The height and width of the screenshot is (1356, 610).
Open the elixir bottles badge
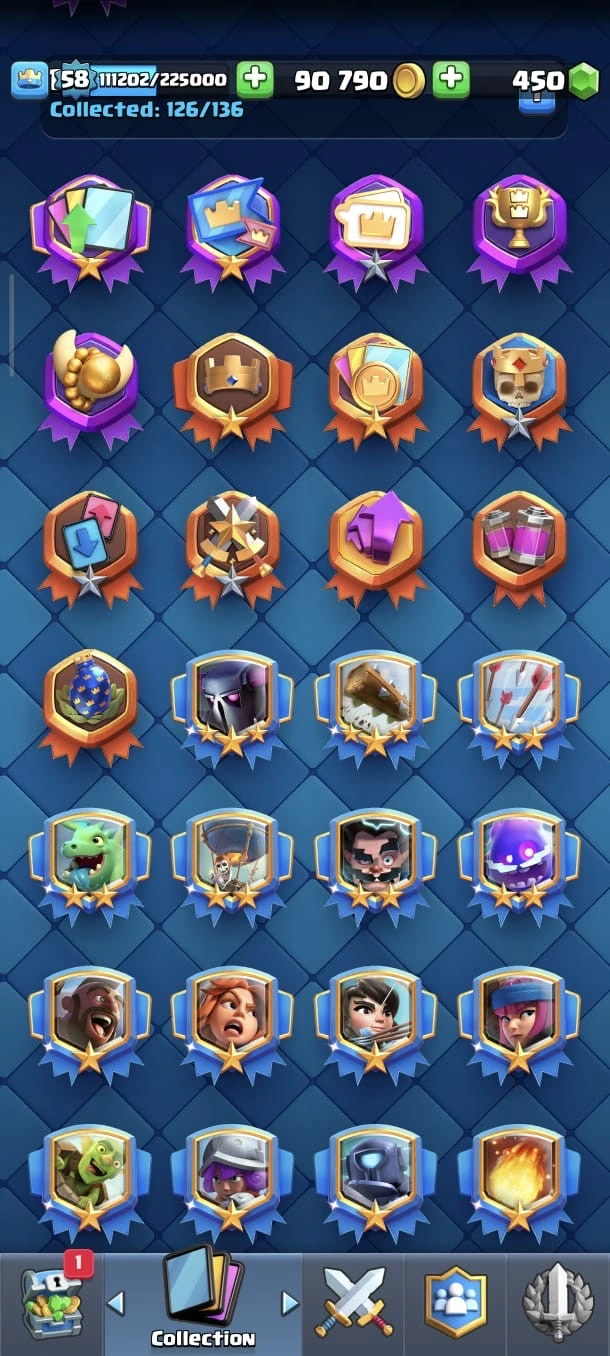tap(518, 546)
